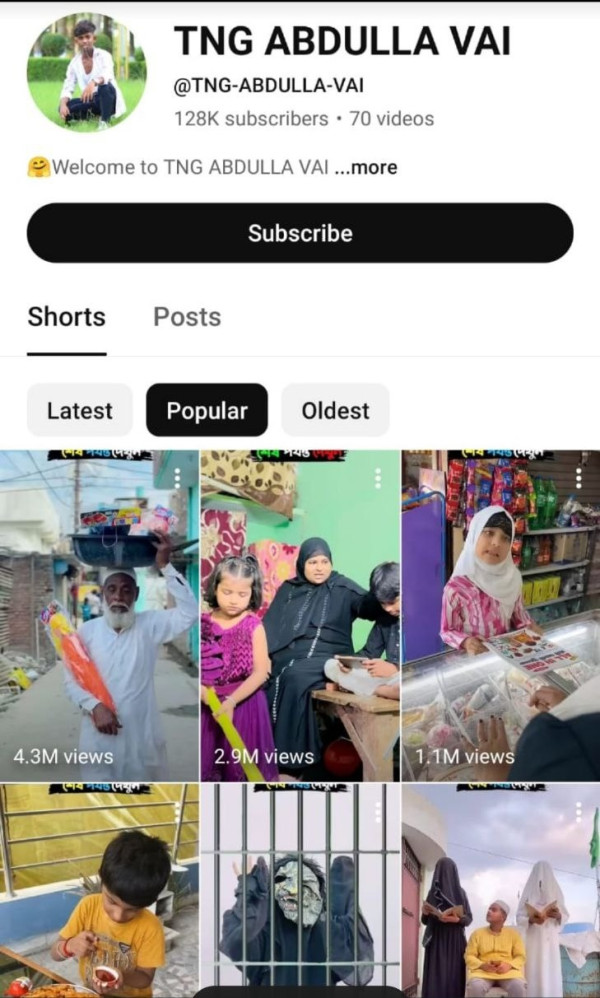The image size is (600, 998).
Task: Open the channel profile picture
Action: tap(86, 72)
